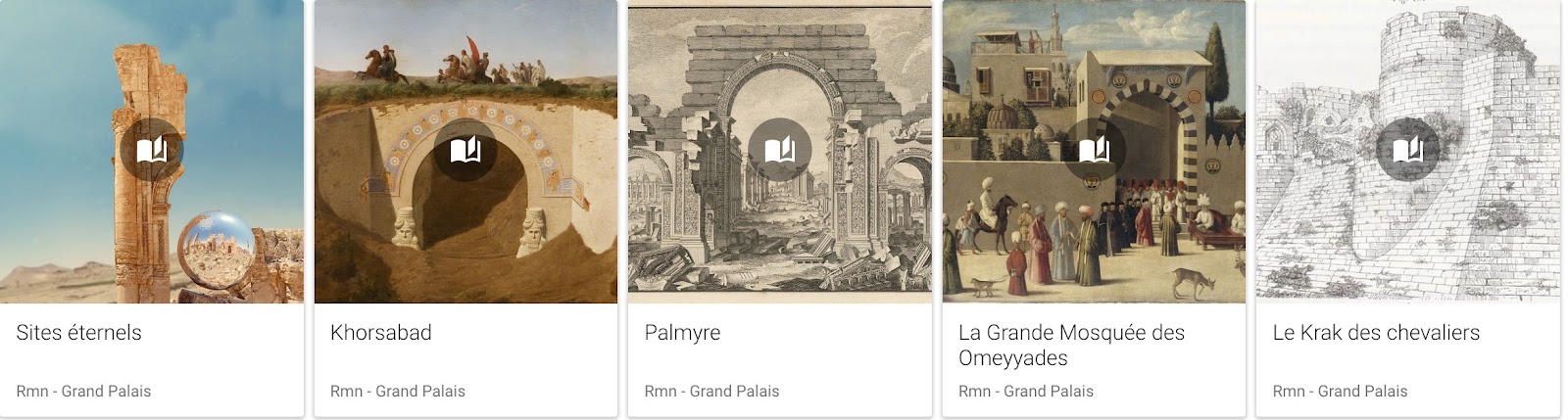
Task: Open Le Krak des chevaliers card
Action: [x=1407, y=151]
